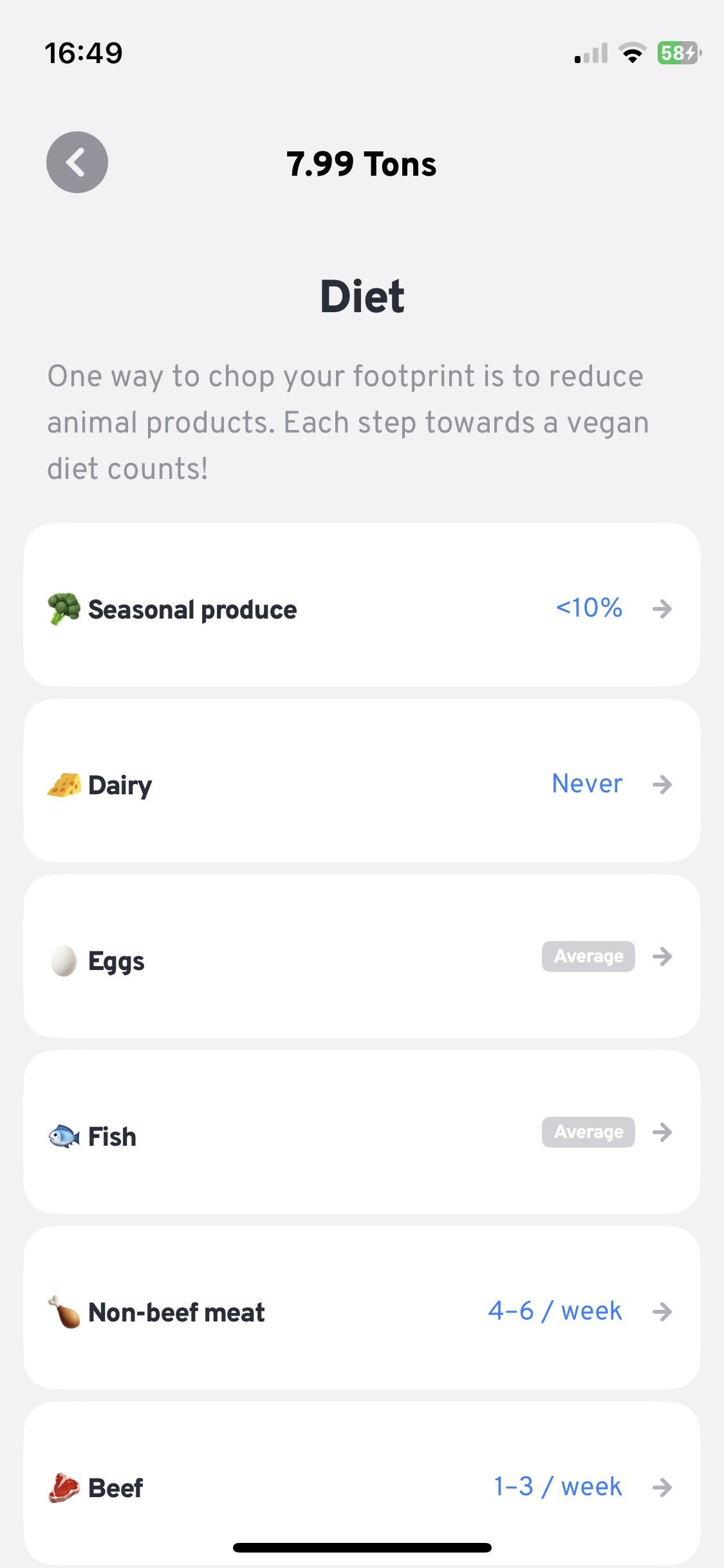Select the 4–6 / week value for Non-beef meat
This screenshot has width=724, height=1568.
click(x=555, y=1311)
